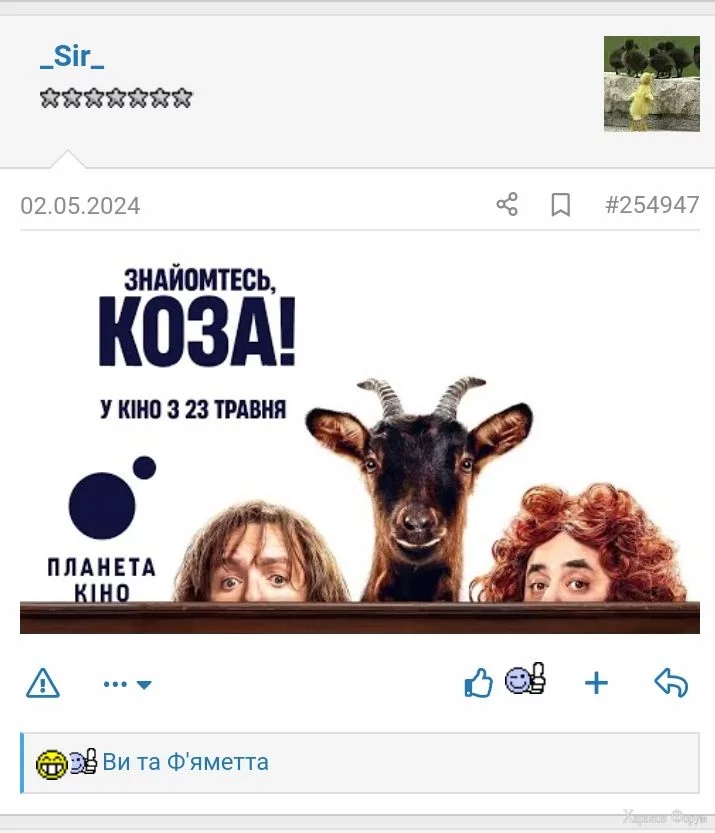
Task: Tap the _Sir_ avatar picture
Action: [x=651, y=84]
